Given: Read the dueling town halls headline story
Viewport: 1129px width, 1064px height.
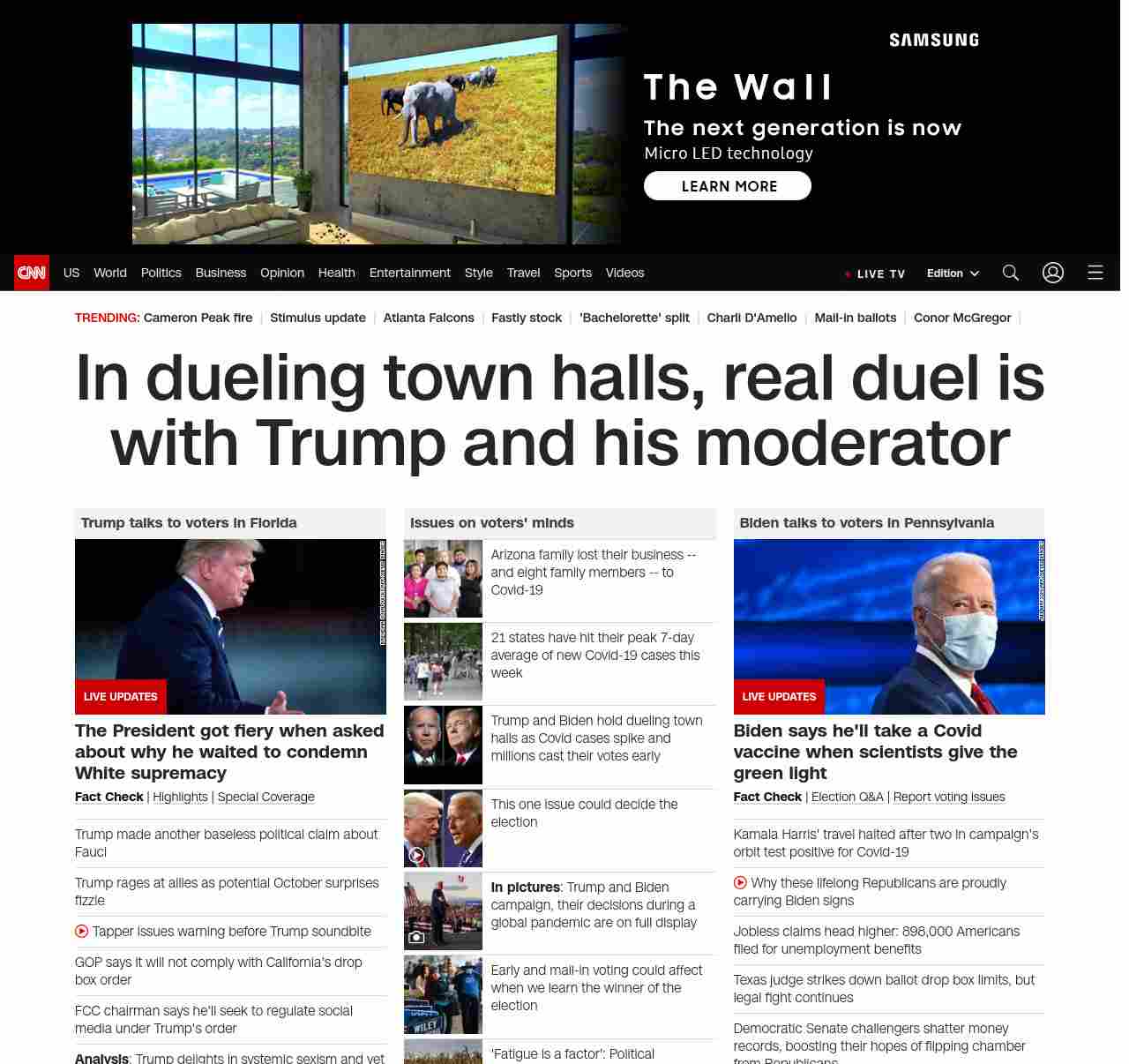Looking at the screenshot, I should click(559, 410).
